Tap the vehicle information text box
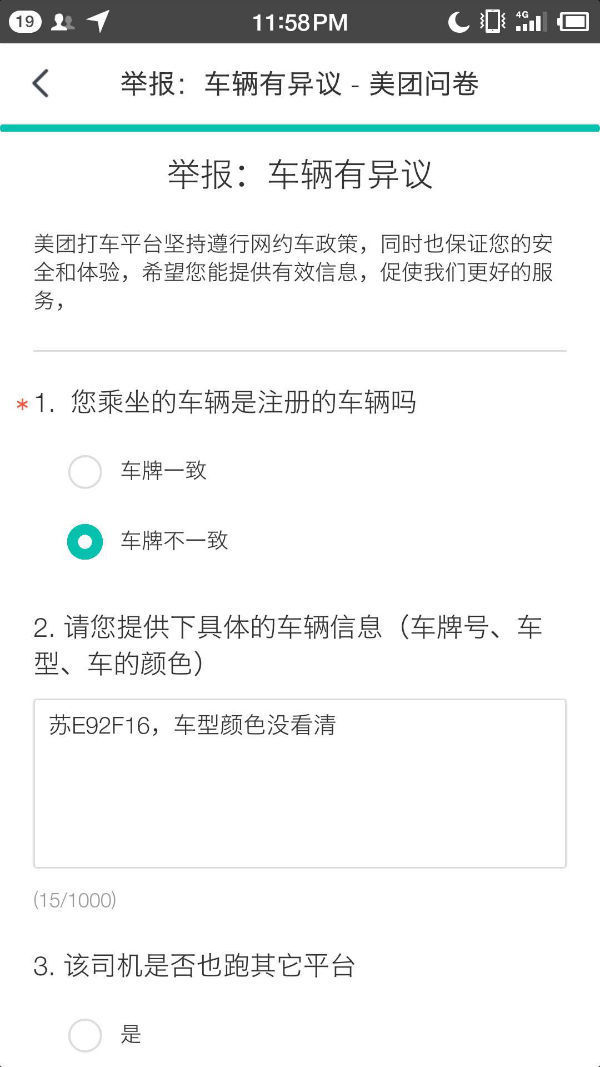The image size is (600, 1067). (x=300, y=783)
